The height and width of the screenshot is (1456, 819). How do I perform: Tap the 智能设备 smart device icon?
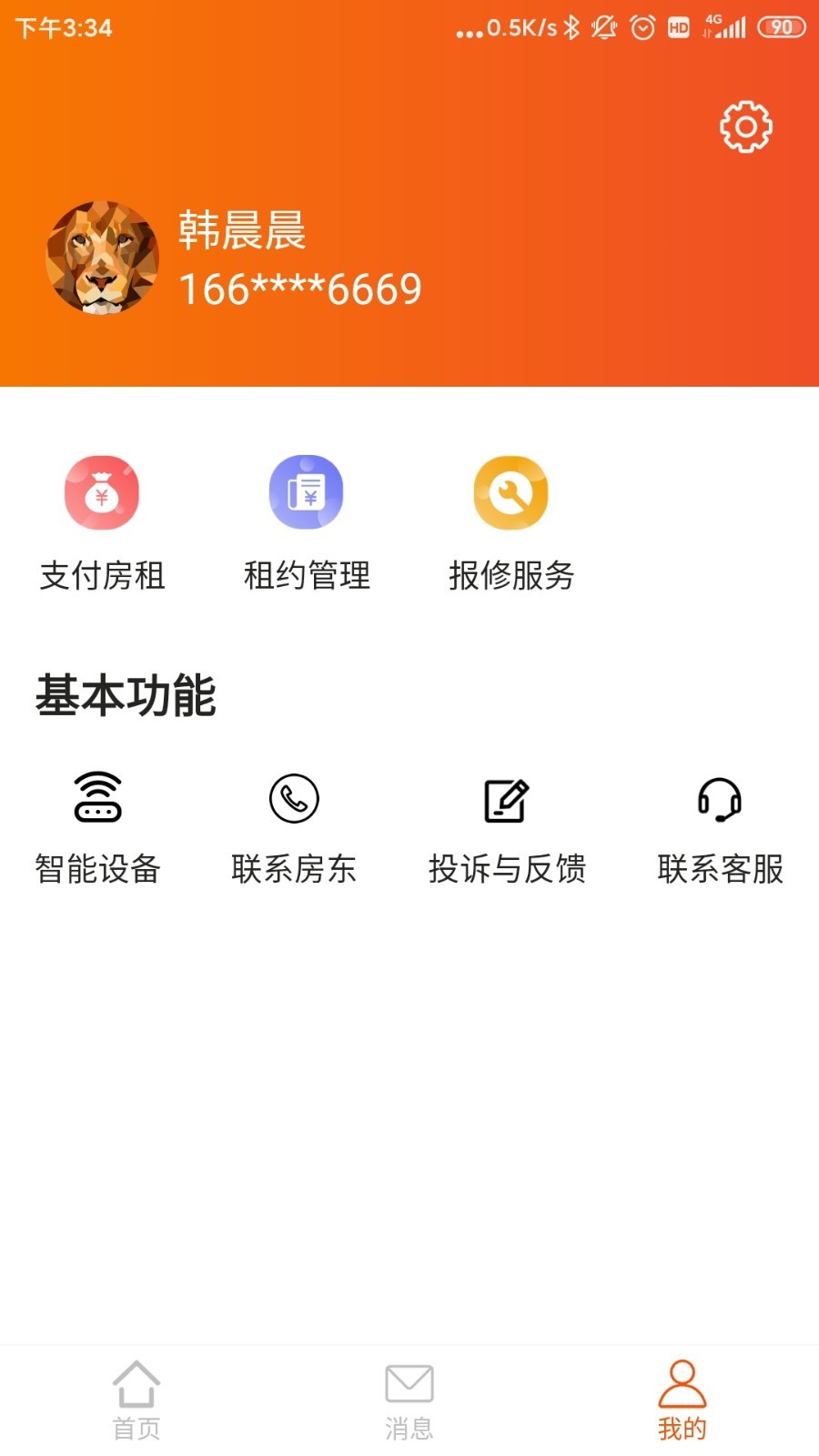point(96,798)
